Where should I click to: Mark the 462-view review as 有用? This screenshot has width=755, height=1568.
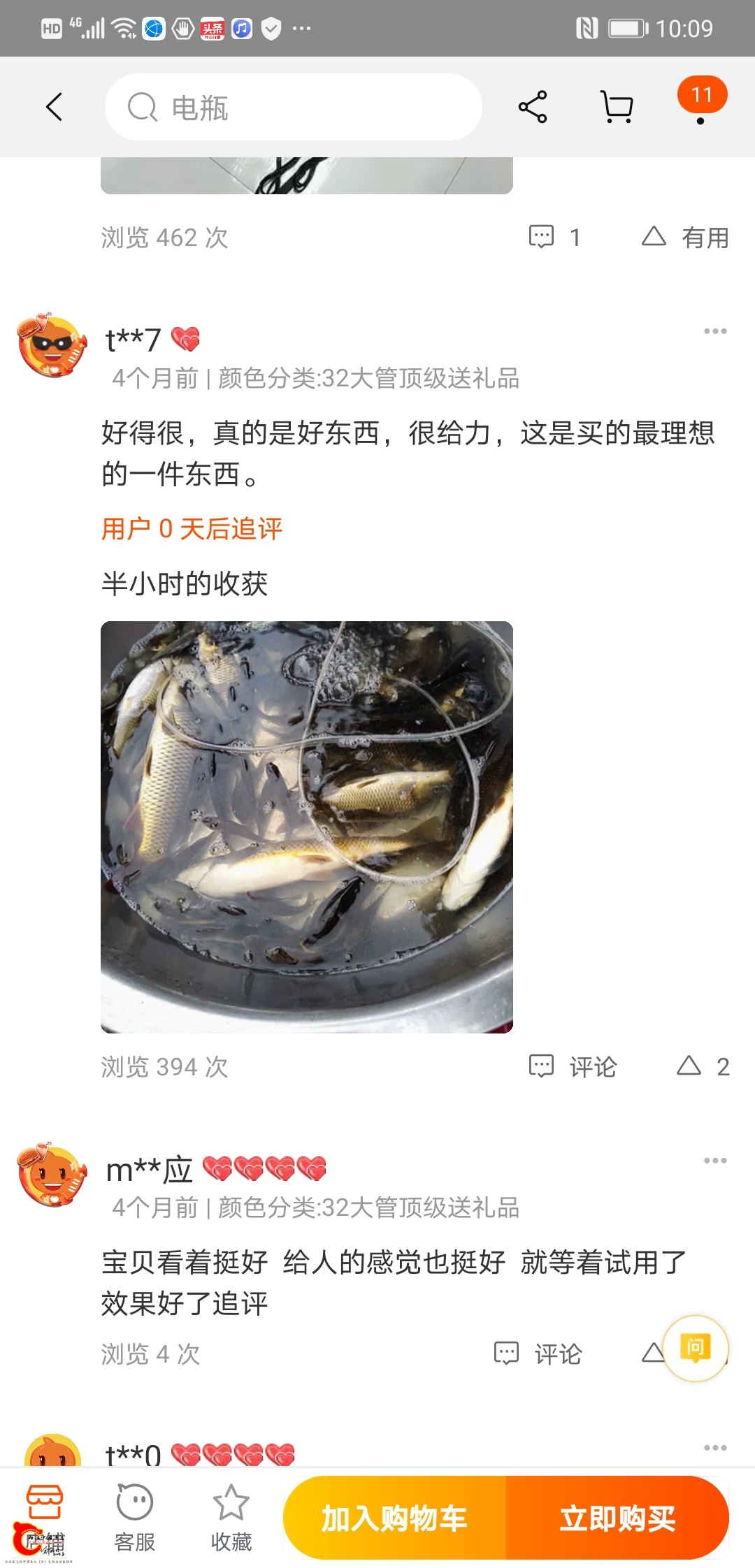click(686, 238)
